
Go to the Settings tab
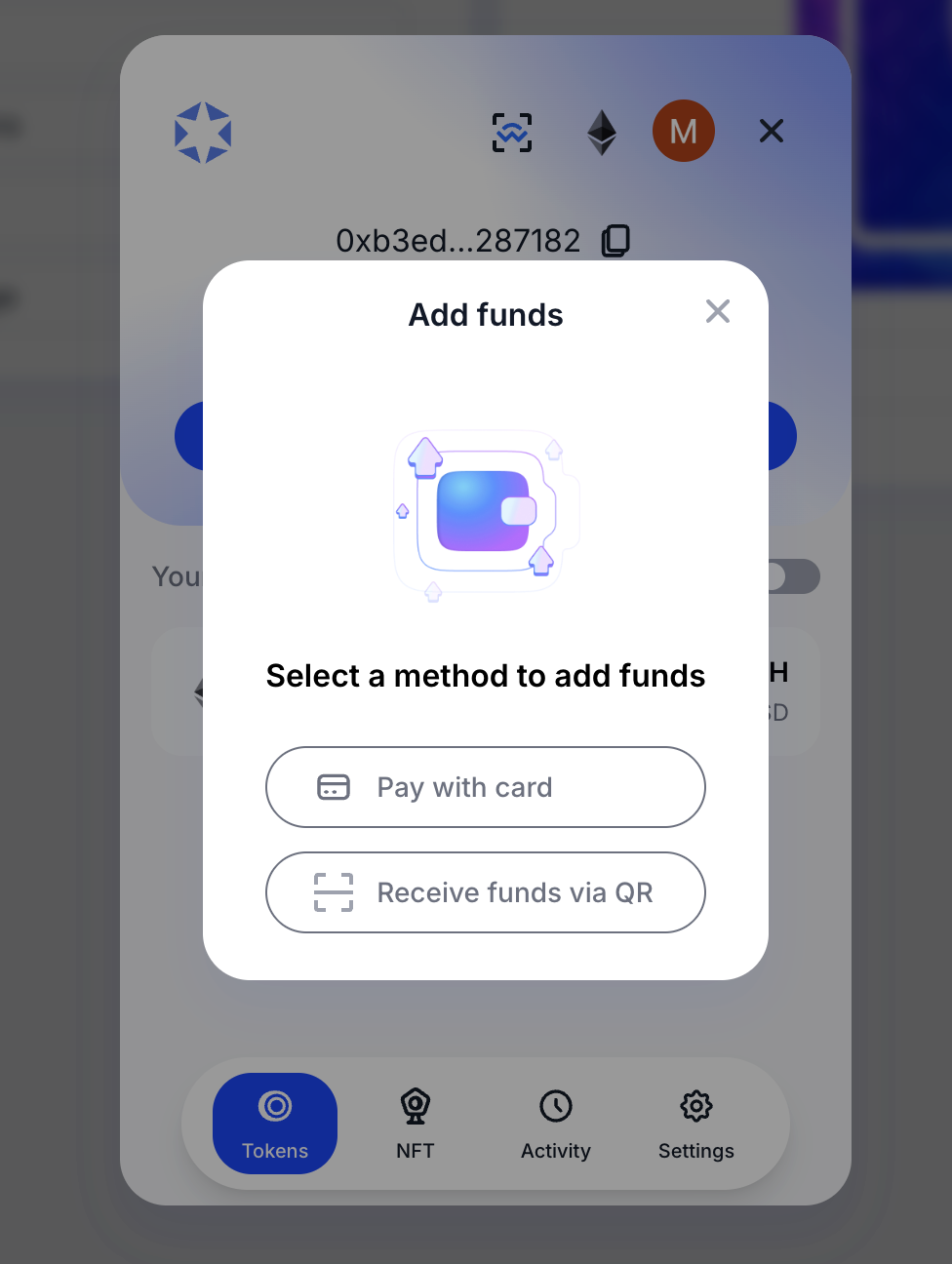pyautogui.click(x=696, y=1124)
